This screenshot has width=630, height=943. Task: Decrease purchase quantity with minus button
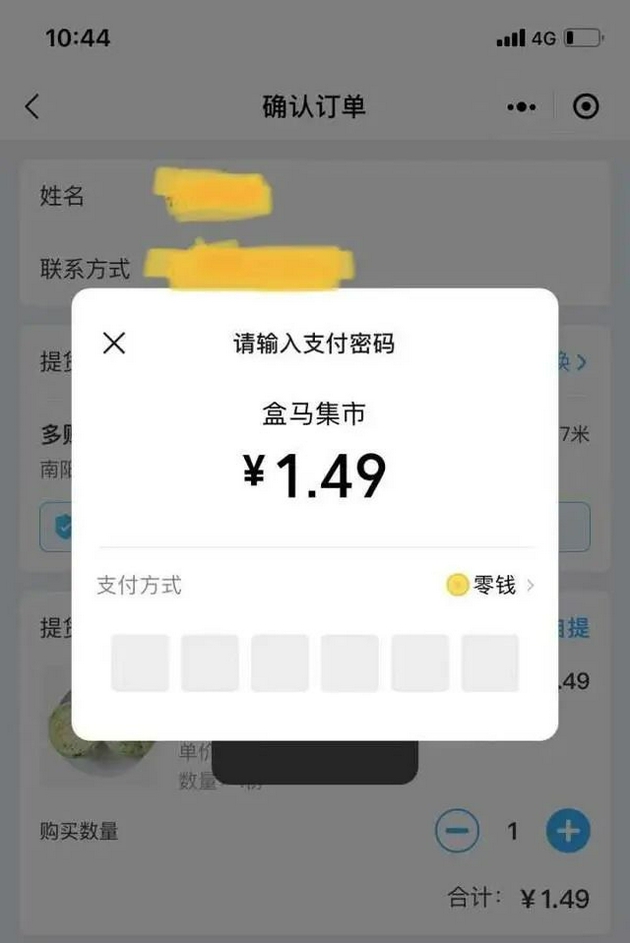point(457,831)
